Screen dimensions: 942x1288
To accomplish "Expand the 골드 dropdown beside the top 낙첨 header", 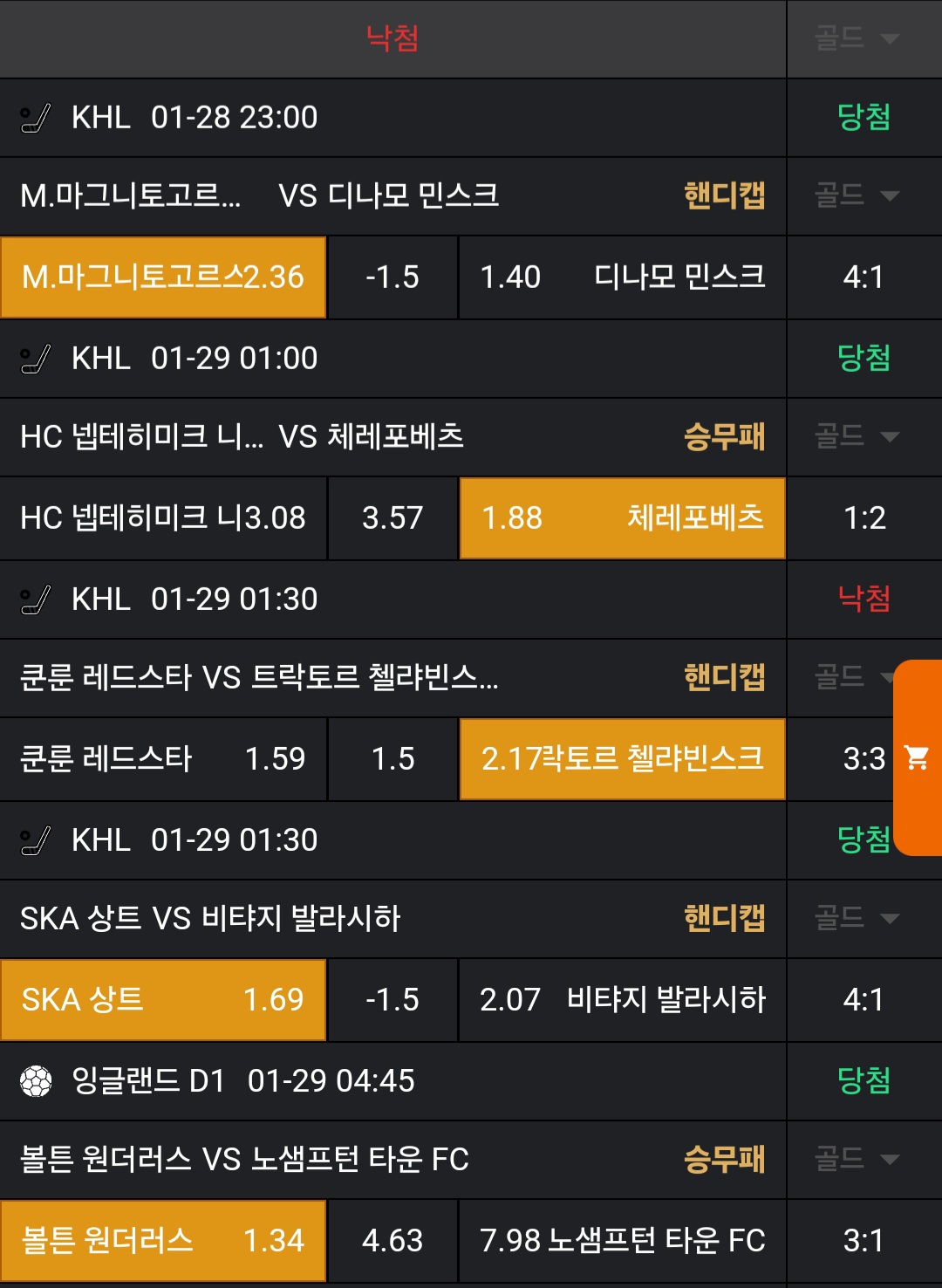I will click(x=857, y=38).
